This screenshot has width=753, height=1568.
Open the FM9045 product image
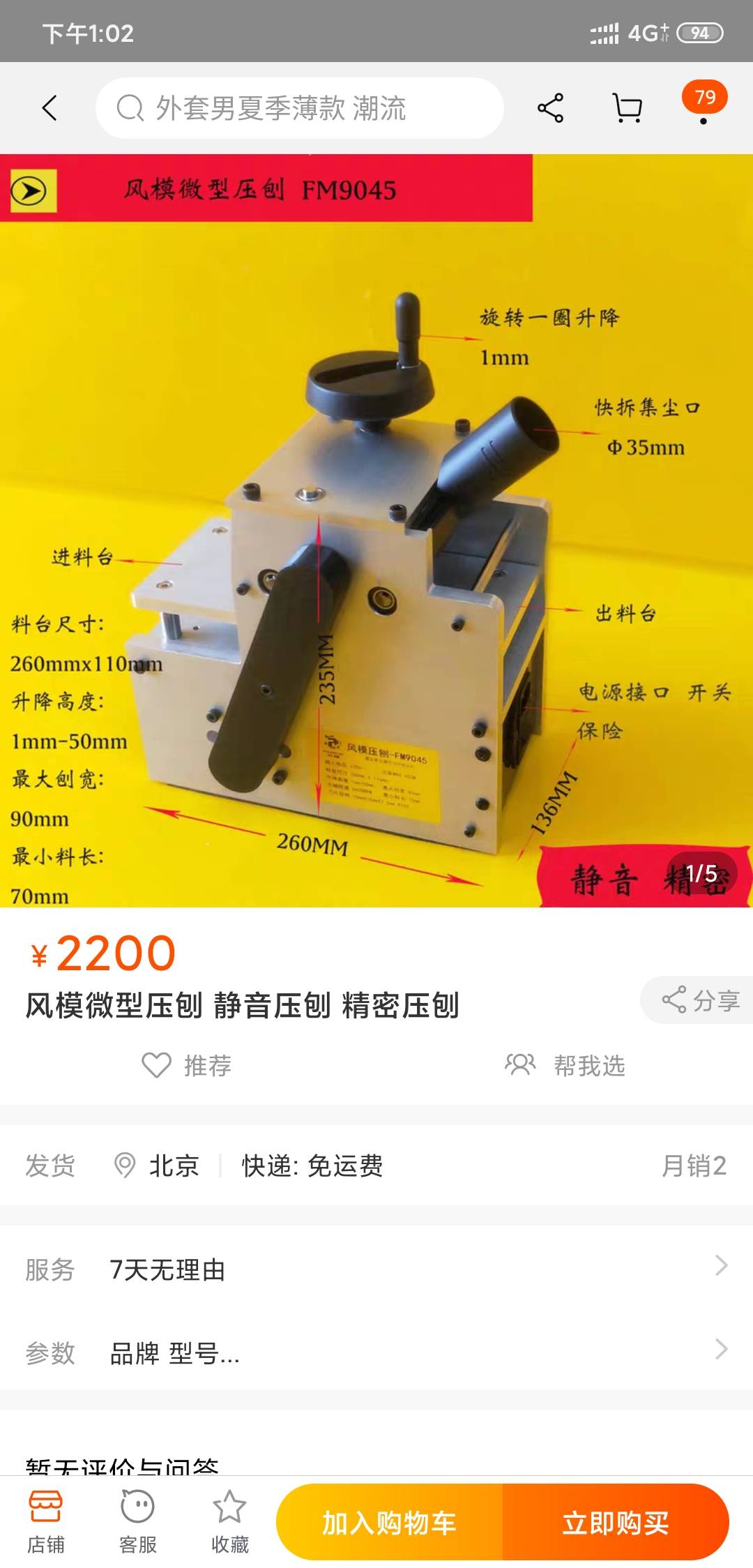tap(376, 530)
